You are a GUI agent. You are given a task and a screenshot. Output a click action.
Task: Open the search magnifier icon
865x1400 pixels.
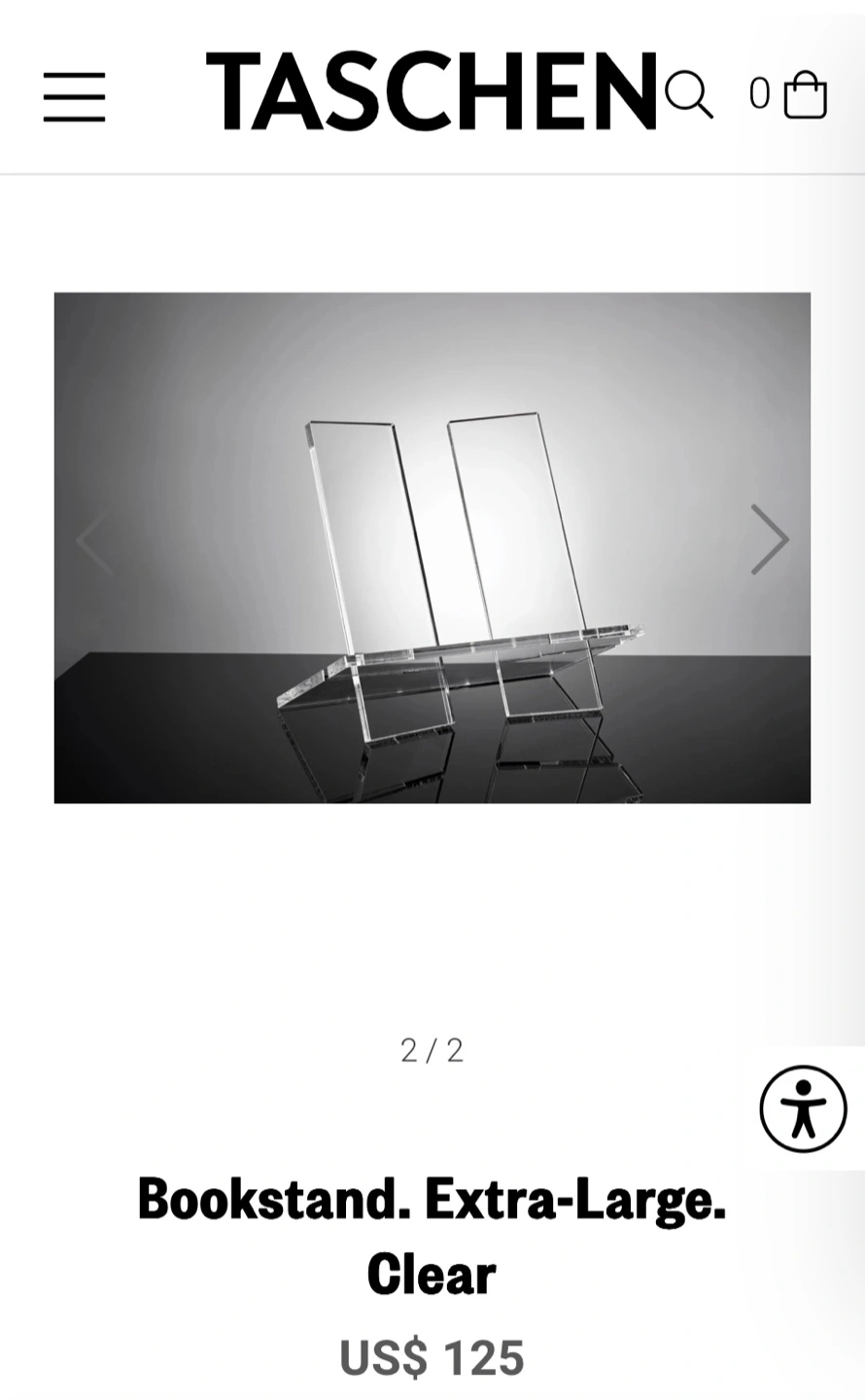pyautogui.click(x=688, y=94)
